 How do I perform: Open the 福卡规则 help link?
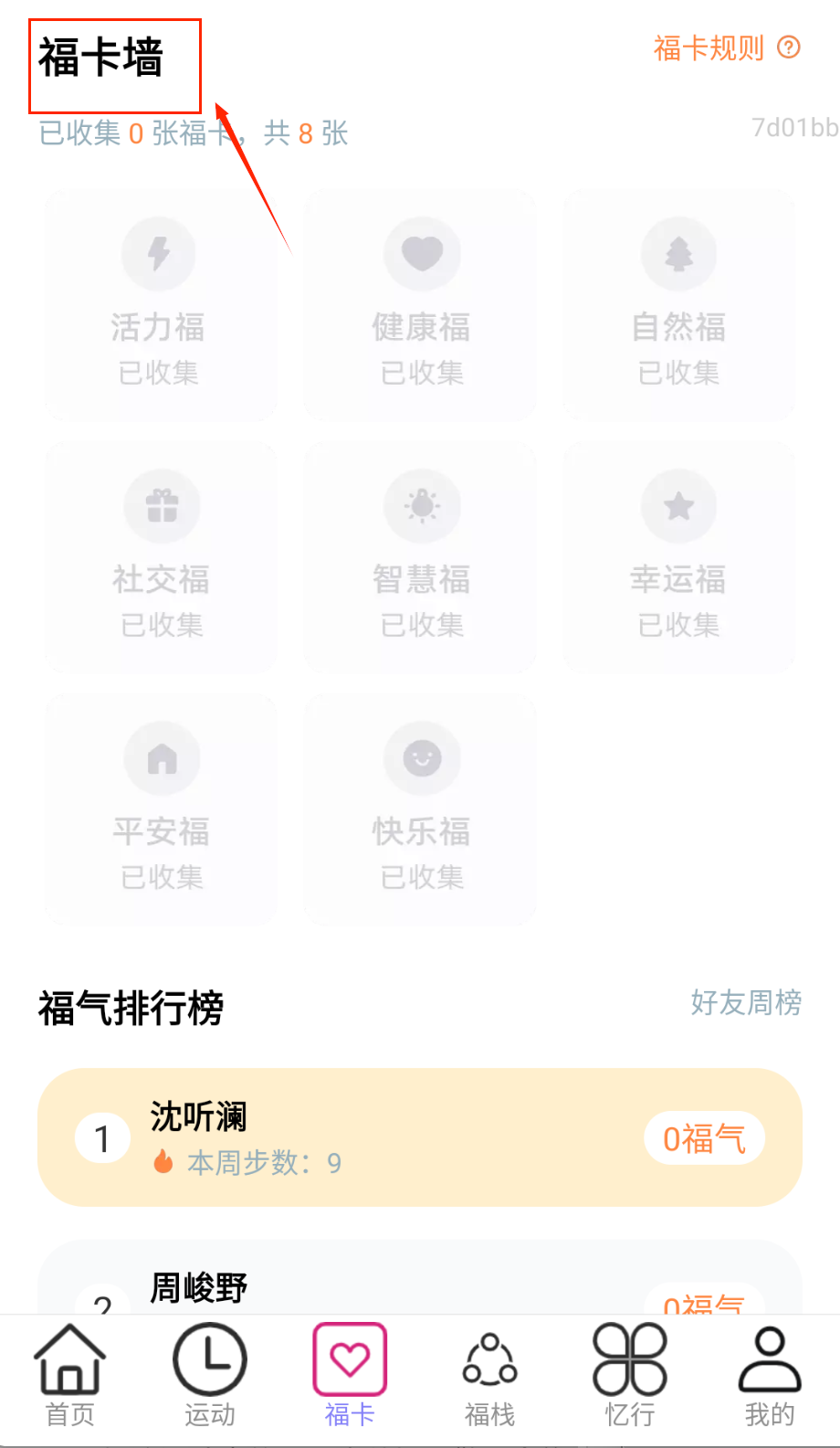coord(726,48)
